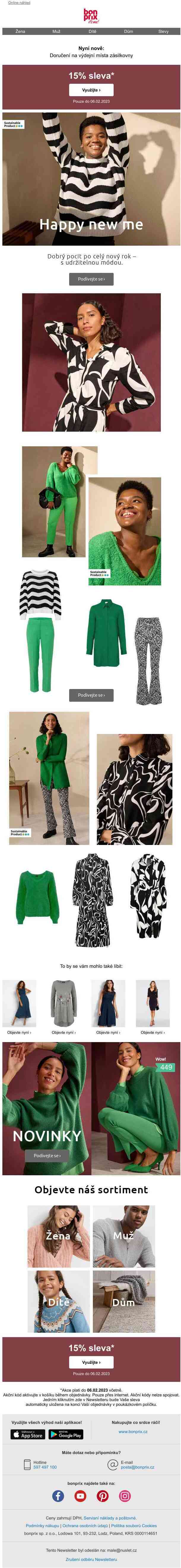Open bonprix's Pinterest profile

[102, 1495]
